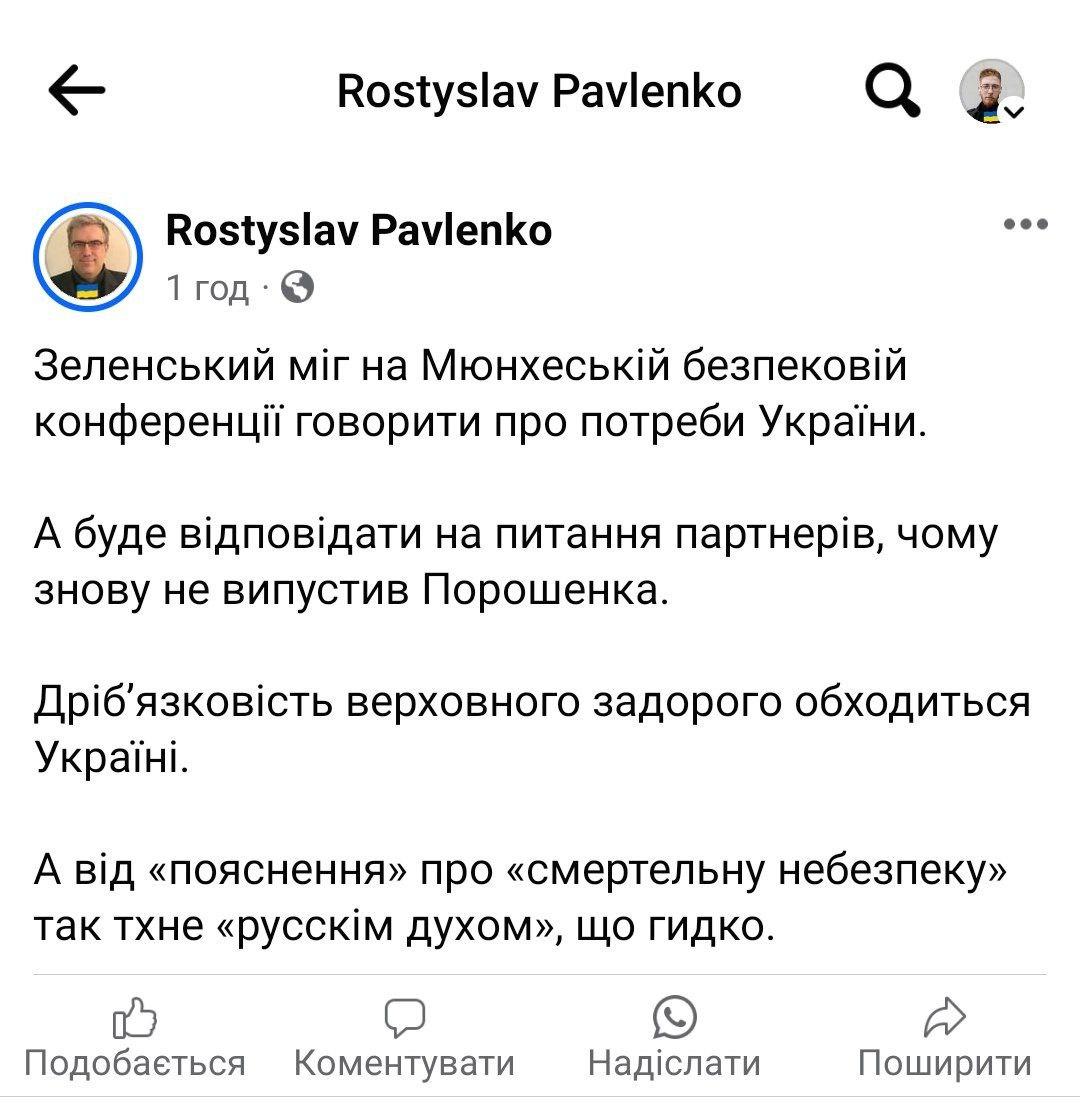Screen dimensions: 1080x1106
Task: Comment on the post via Коментувати
Action: [x=405, y=1040]
